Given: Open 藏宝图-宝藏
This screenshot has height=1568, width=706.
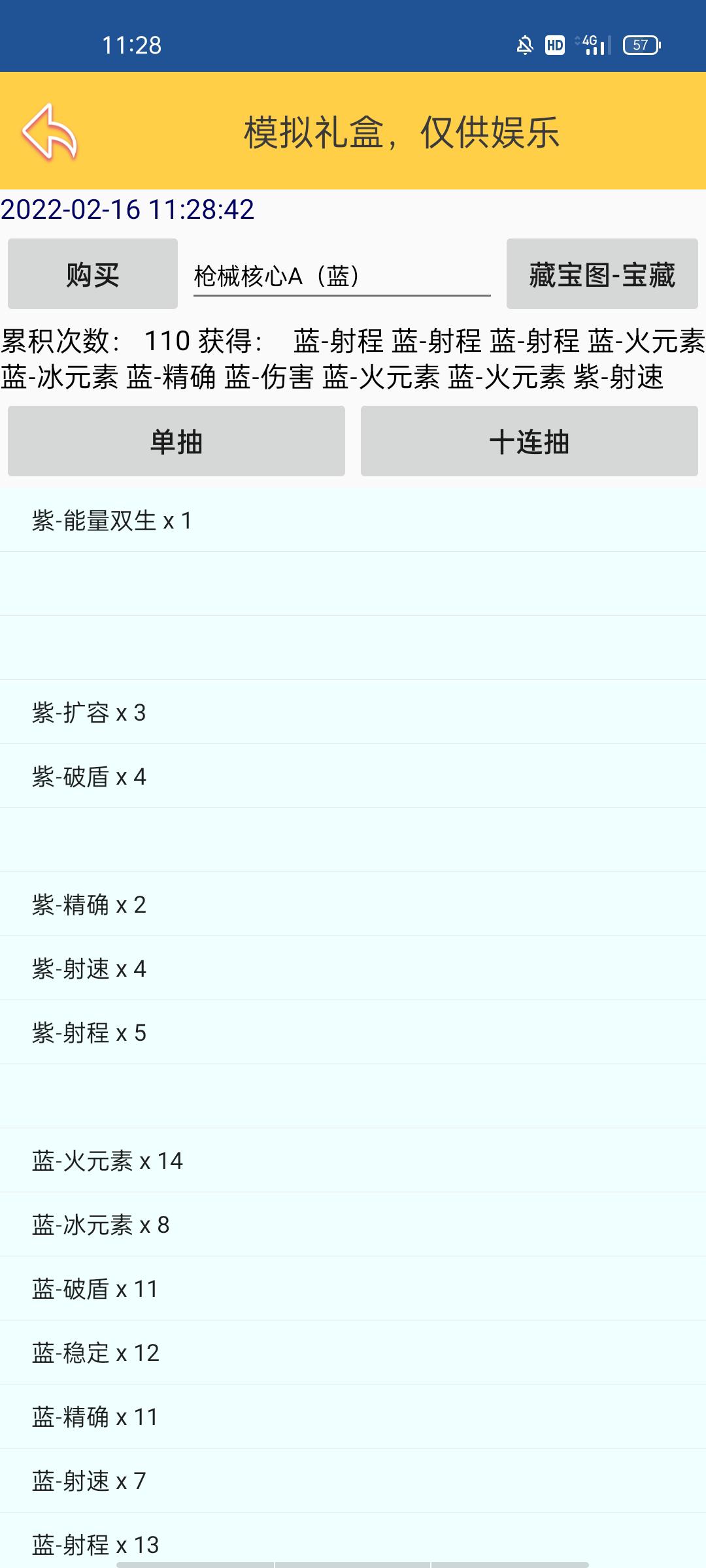Looking at the screenshot, I should pyautogui.click(x=602, y=274).
